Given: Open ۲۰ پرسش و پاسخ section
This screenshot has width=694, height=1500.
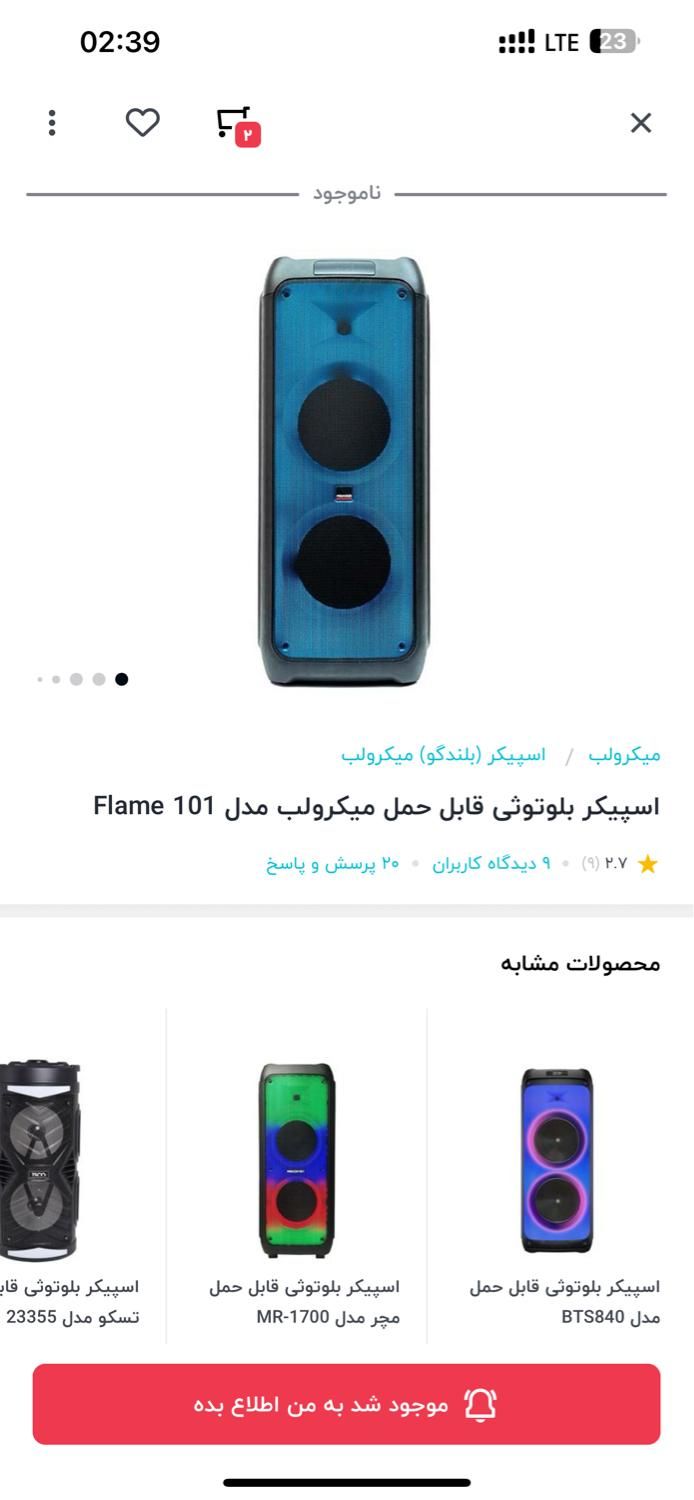Looking at the screenshot, I should 332,863.
